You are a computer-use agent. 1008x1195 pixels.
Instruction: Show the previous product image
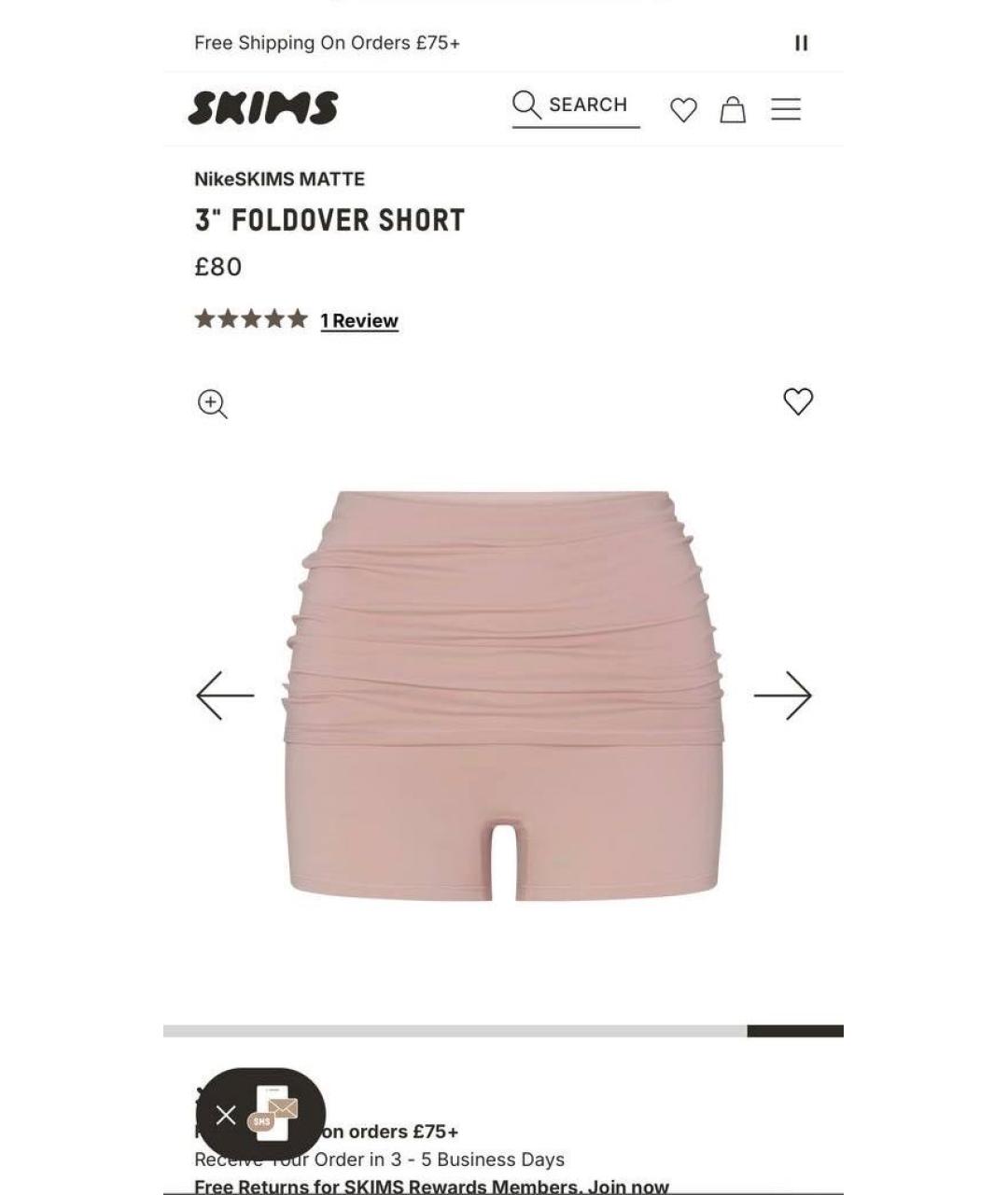click(x=225, y=696)
